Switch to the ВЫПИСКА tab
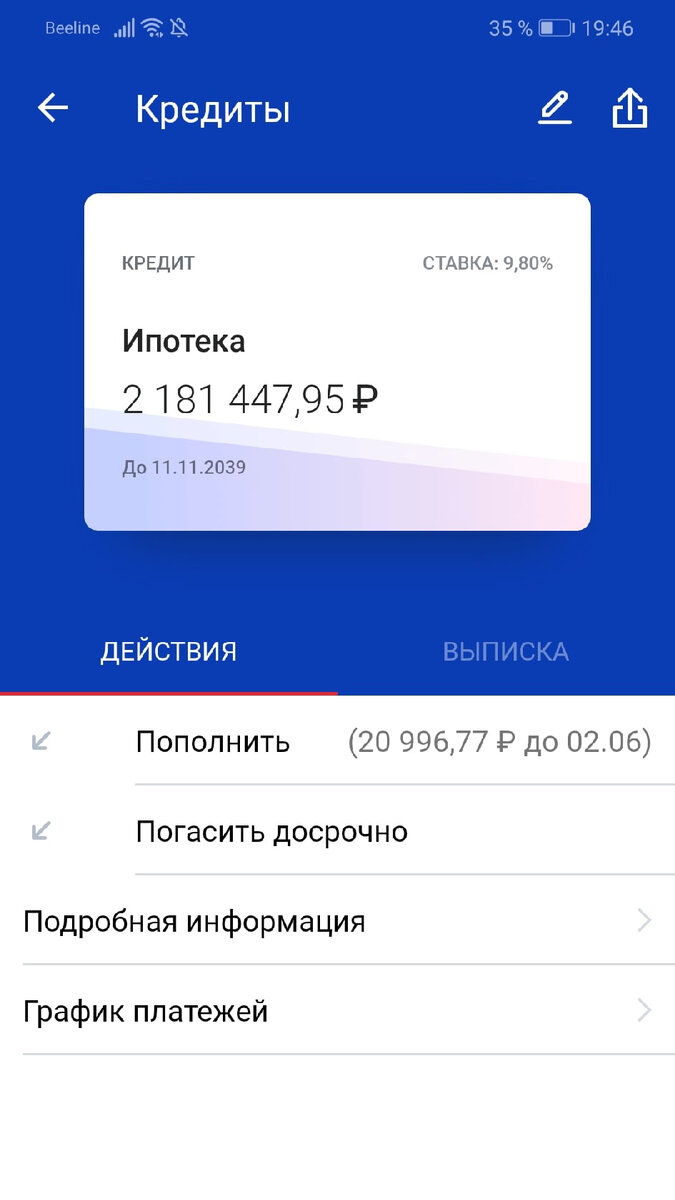675x1200 pixels. pyautogui.click(x=506, y=652)
